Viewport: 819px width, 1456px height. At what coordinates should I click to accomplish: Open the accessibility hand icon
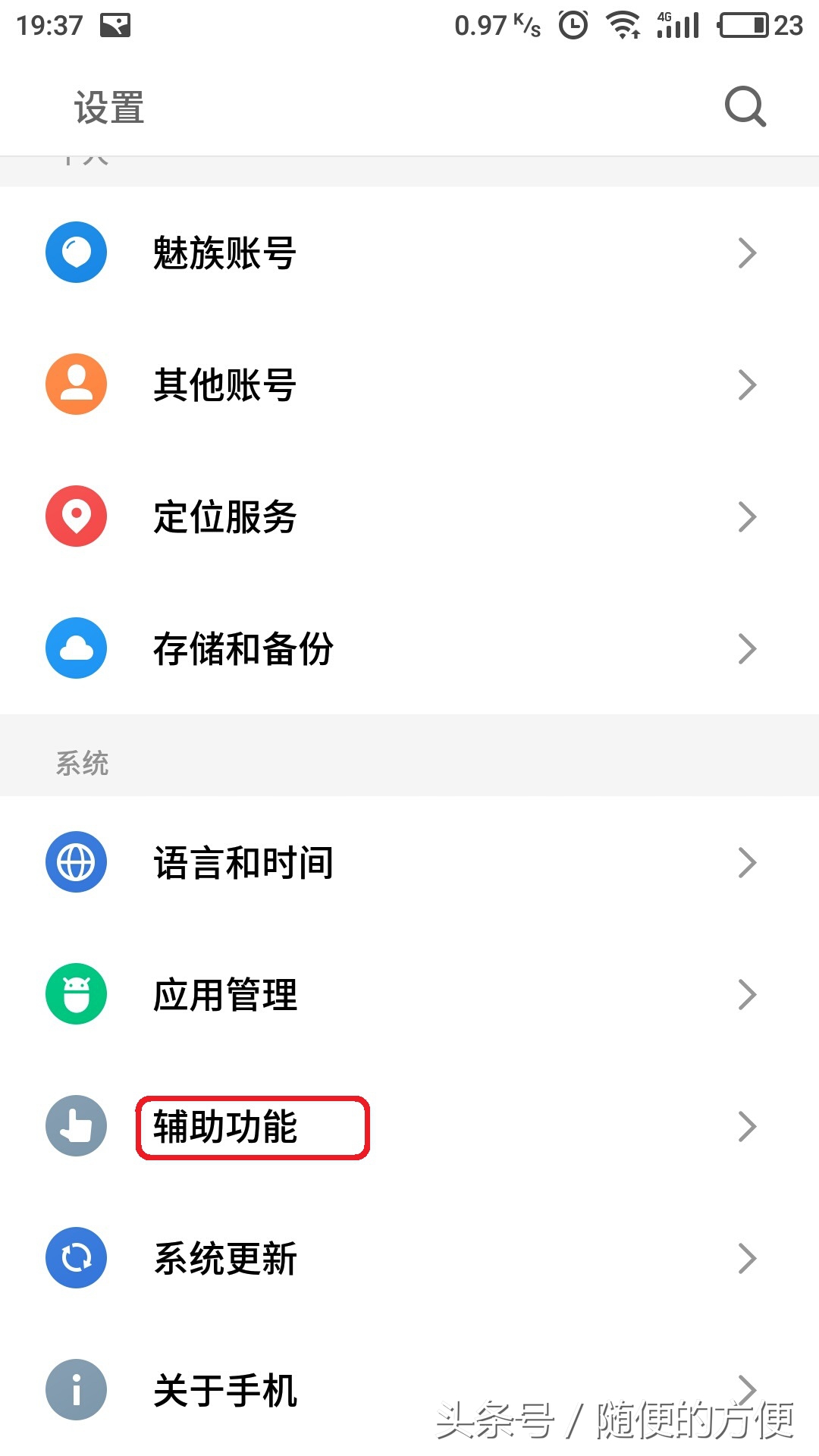tap(76, 1127)
